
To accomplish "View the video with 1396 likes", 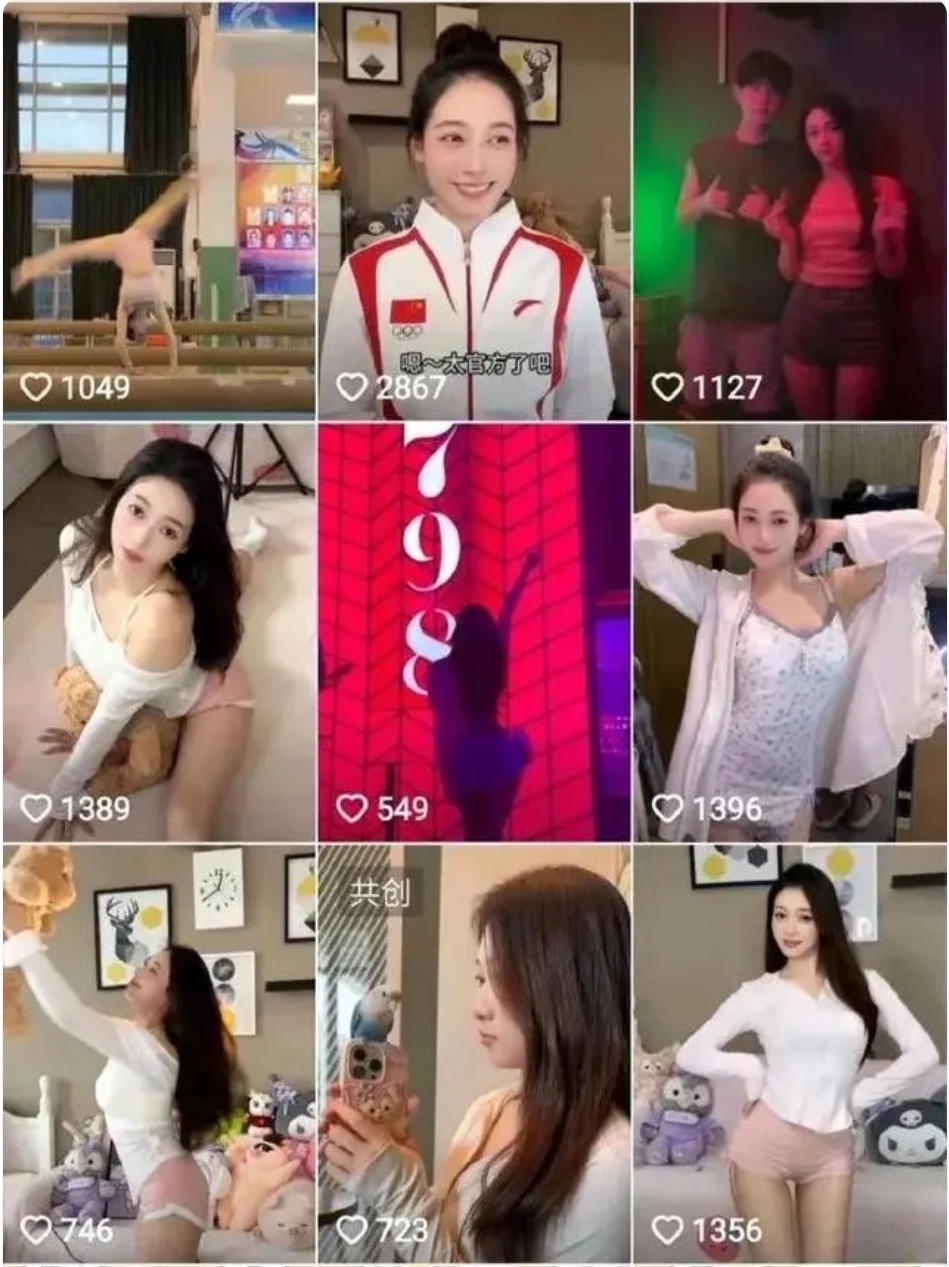I will [x=790, y=630].
